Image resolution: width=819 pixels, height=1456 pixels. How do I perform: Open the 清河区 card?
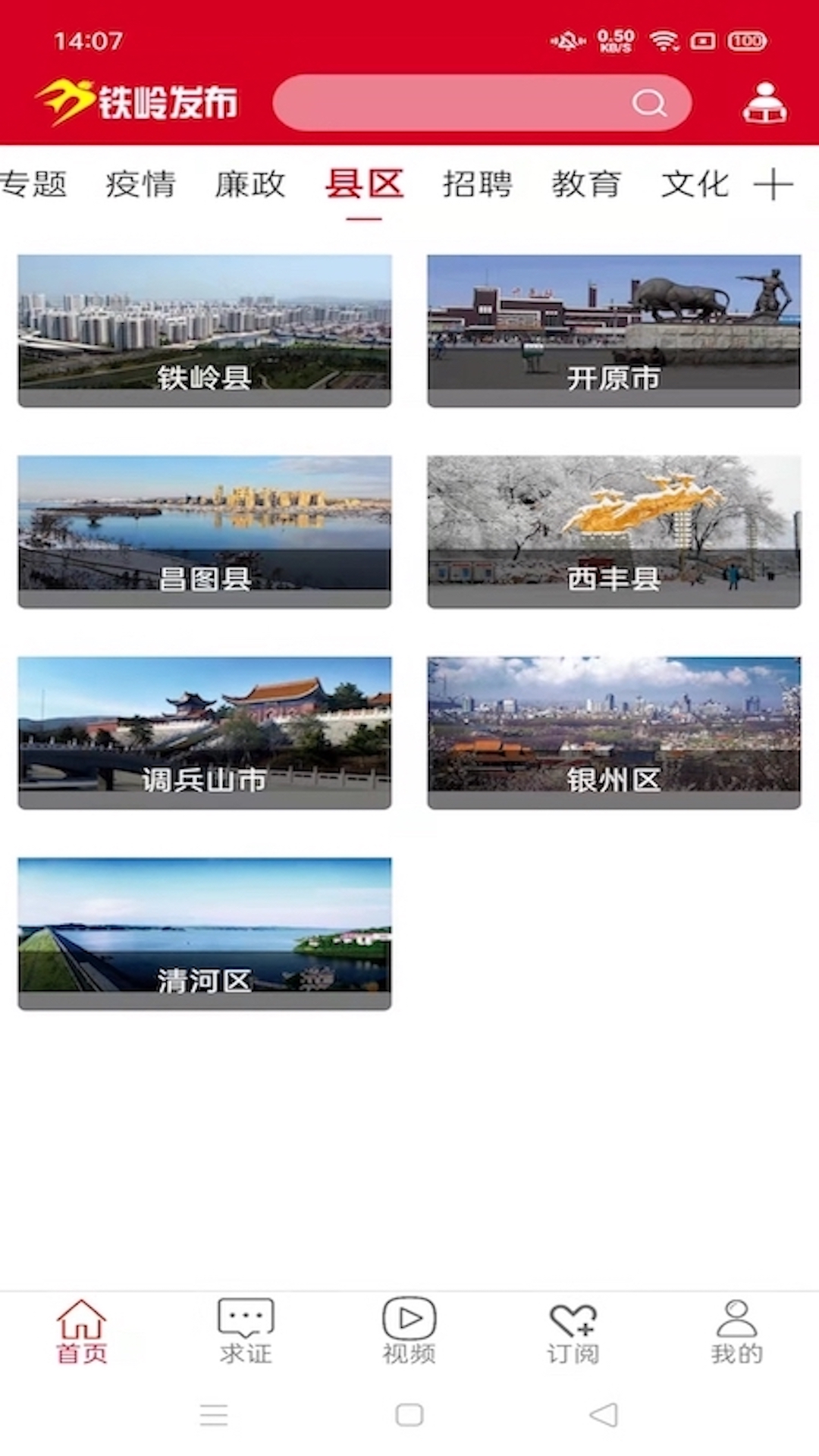click(205, 934)
